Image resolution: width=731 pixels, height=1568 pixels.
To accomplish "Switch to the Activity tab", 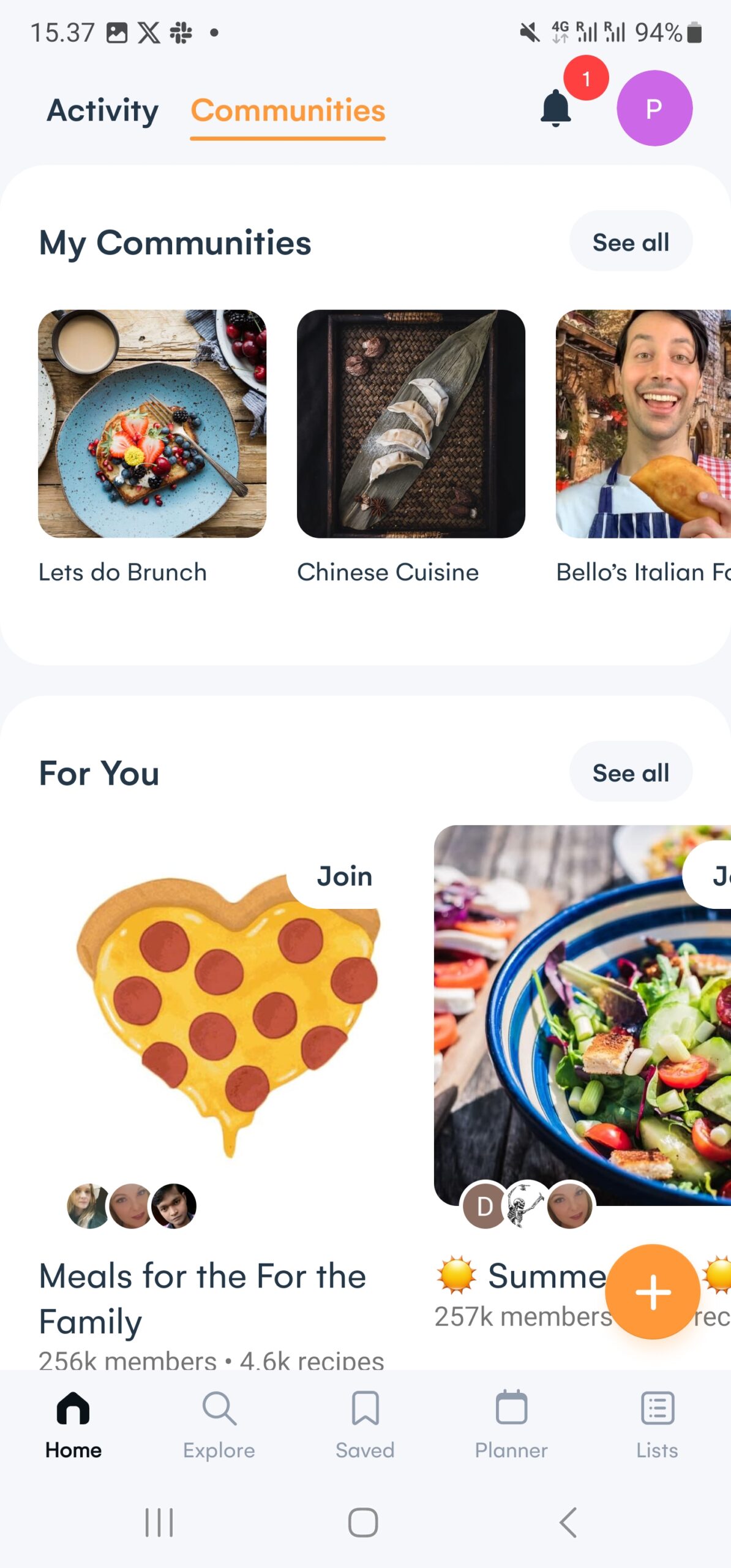I will tap(103, 111).
